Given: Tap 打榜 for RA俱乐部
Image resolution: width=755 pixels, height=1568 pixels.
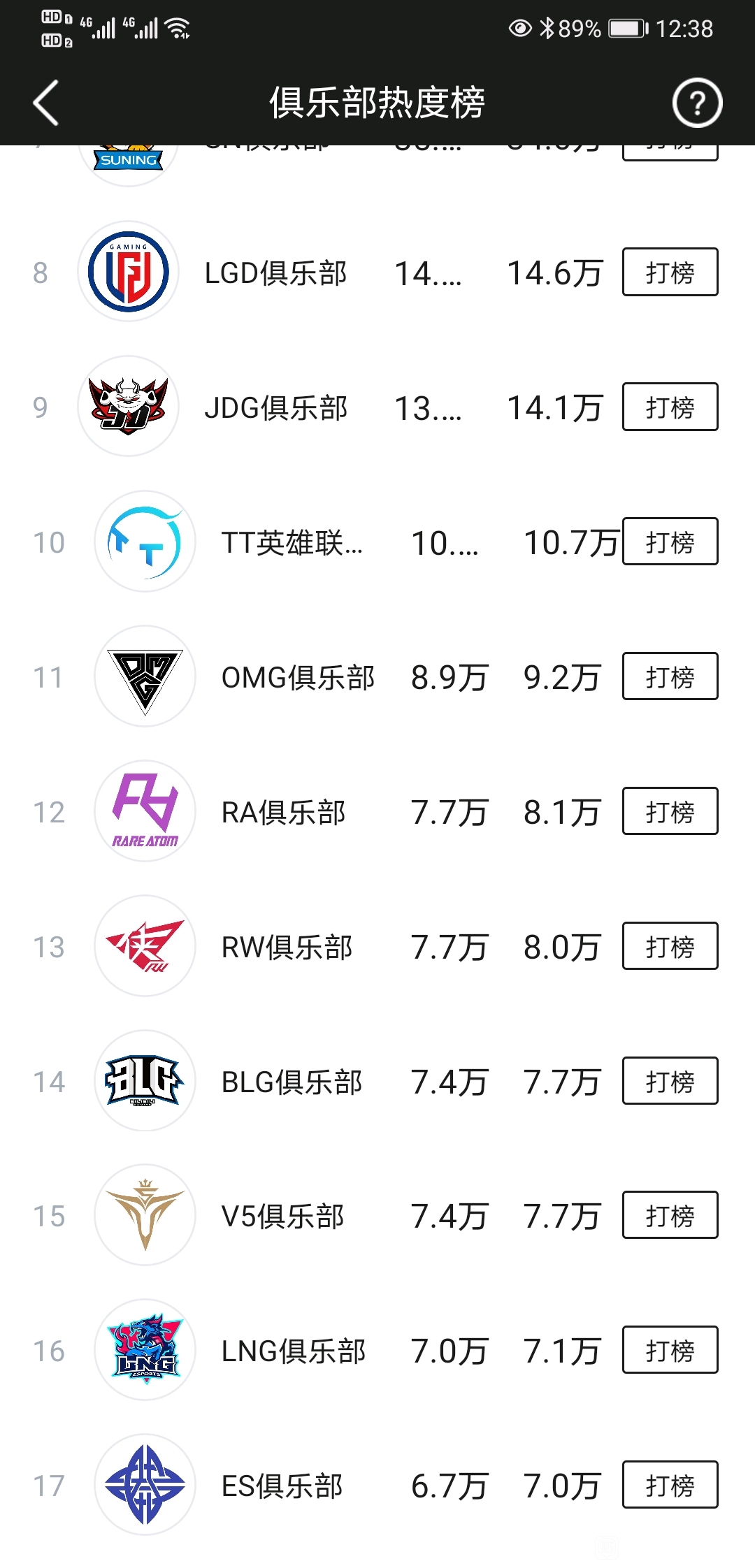Looking at the screenshot, I should click(x=670, y=811).
